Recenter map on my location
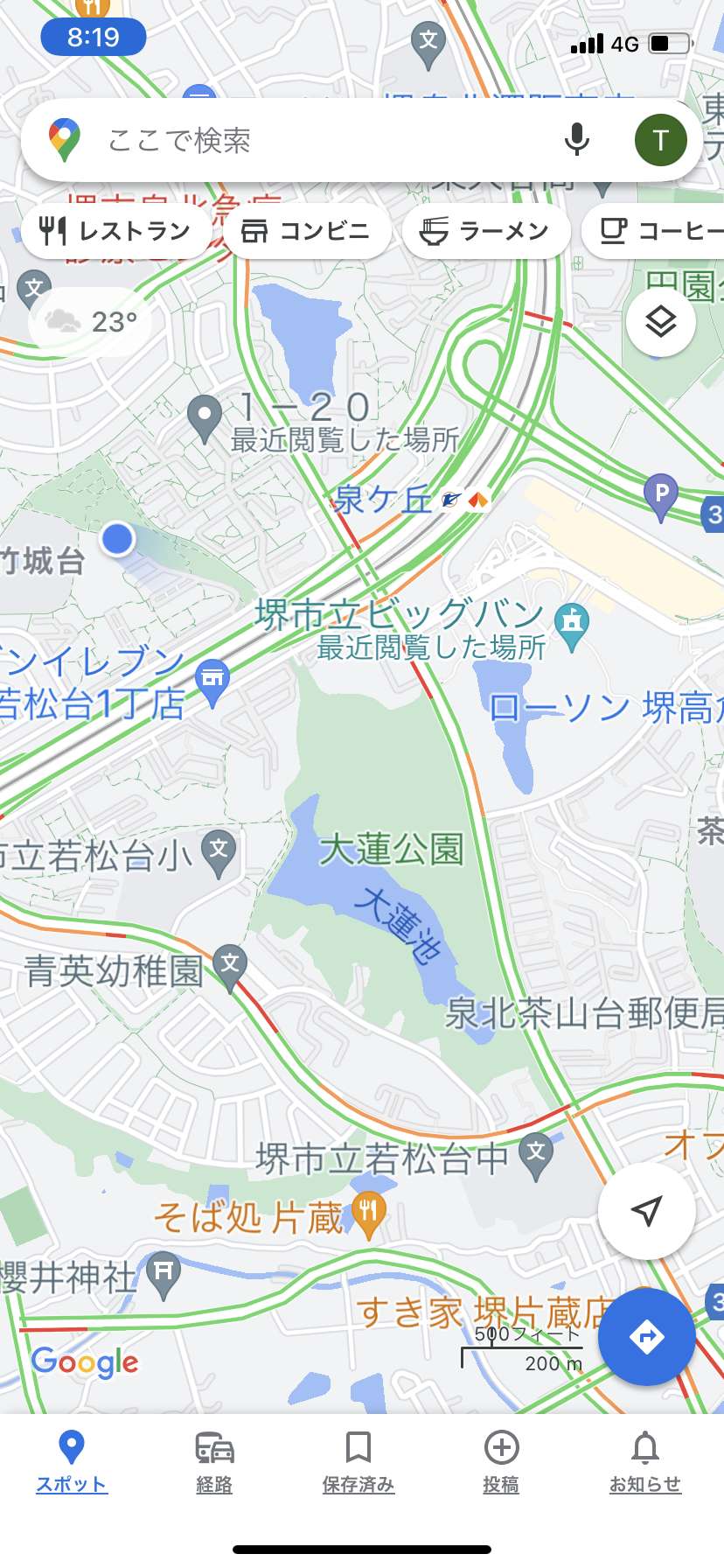This screenshot has height=1568, width=724. coord(646,1211)
